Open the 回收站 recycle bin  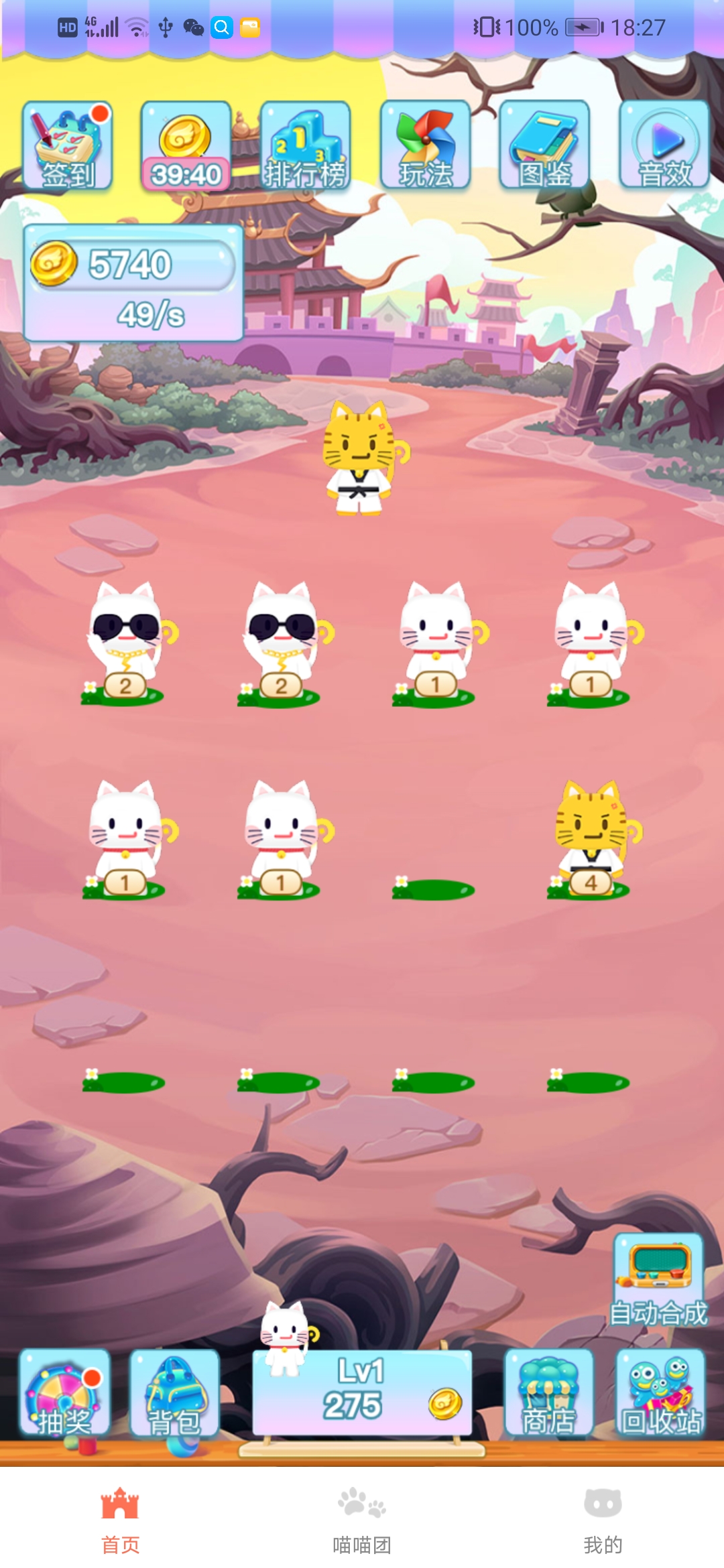tap(660, 1392)
